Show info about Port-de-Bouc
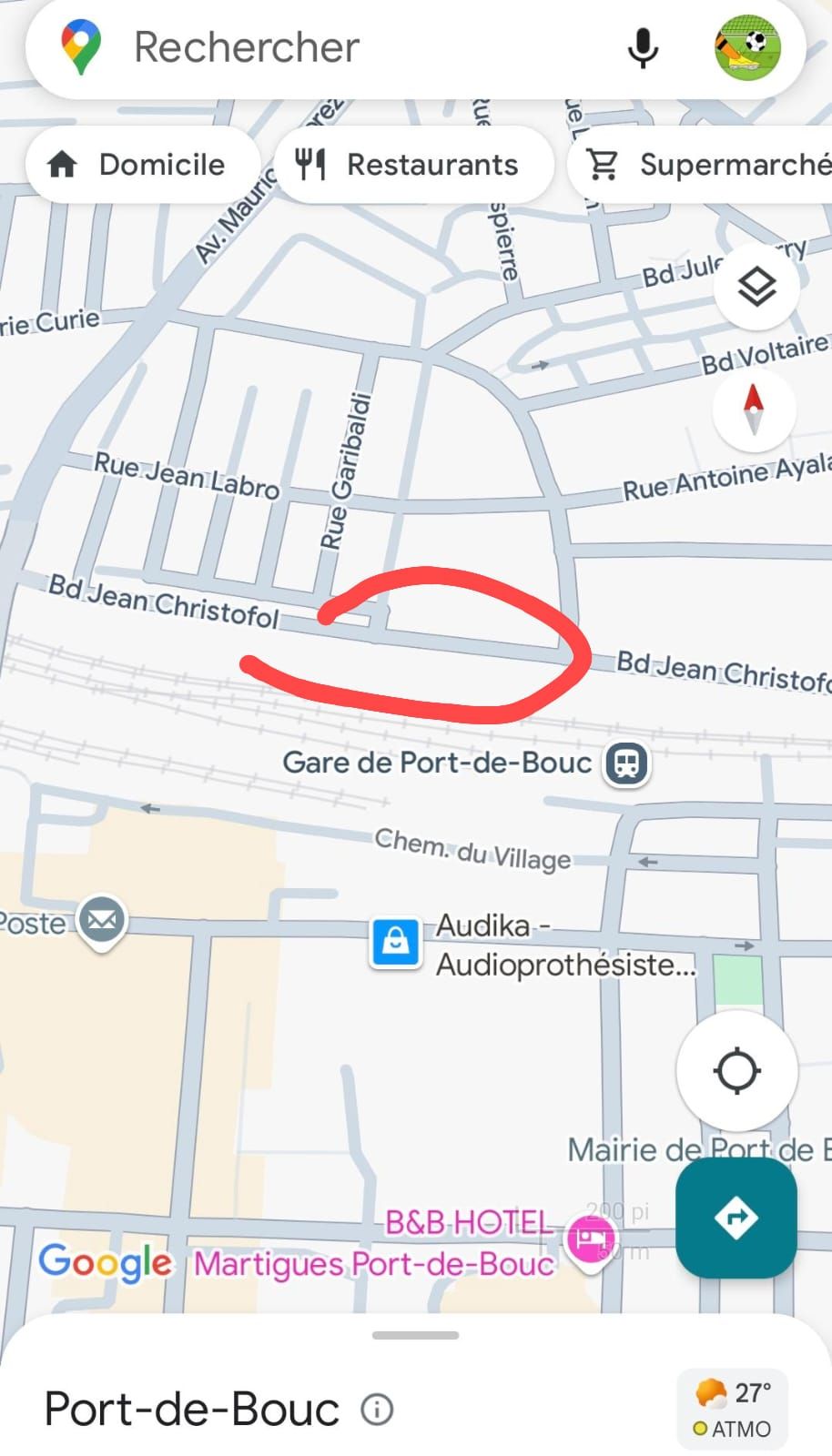The width and height of the screenshot is (832, 1456). coord(377,1410)
